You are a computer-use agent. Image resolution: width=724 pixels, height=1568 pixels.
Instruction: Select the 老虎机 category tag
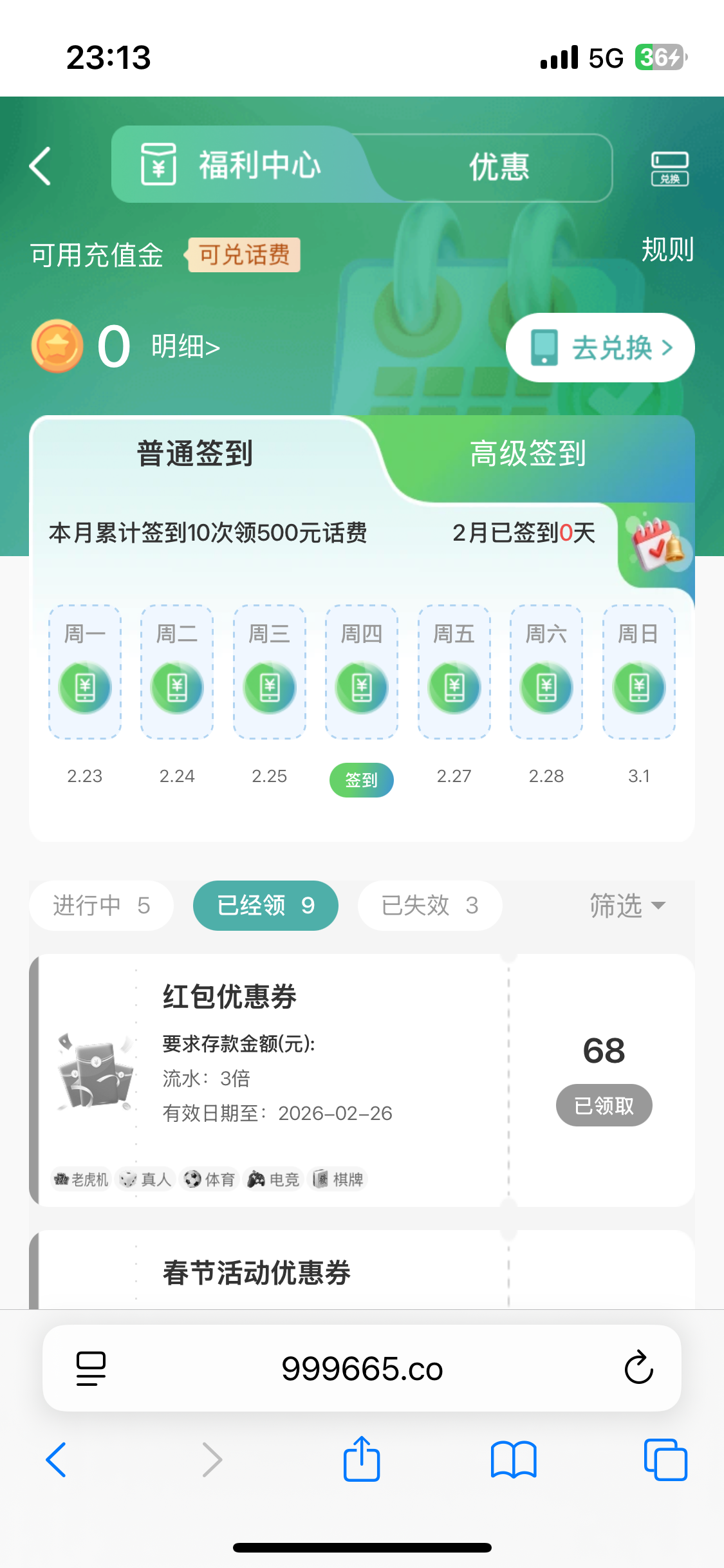point(80,1179)
